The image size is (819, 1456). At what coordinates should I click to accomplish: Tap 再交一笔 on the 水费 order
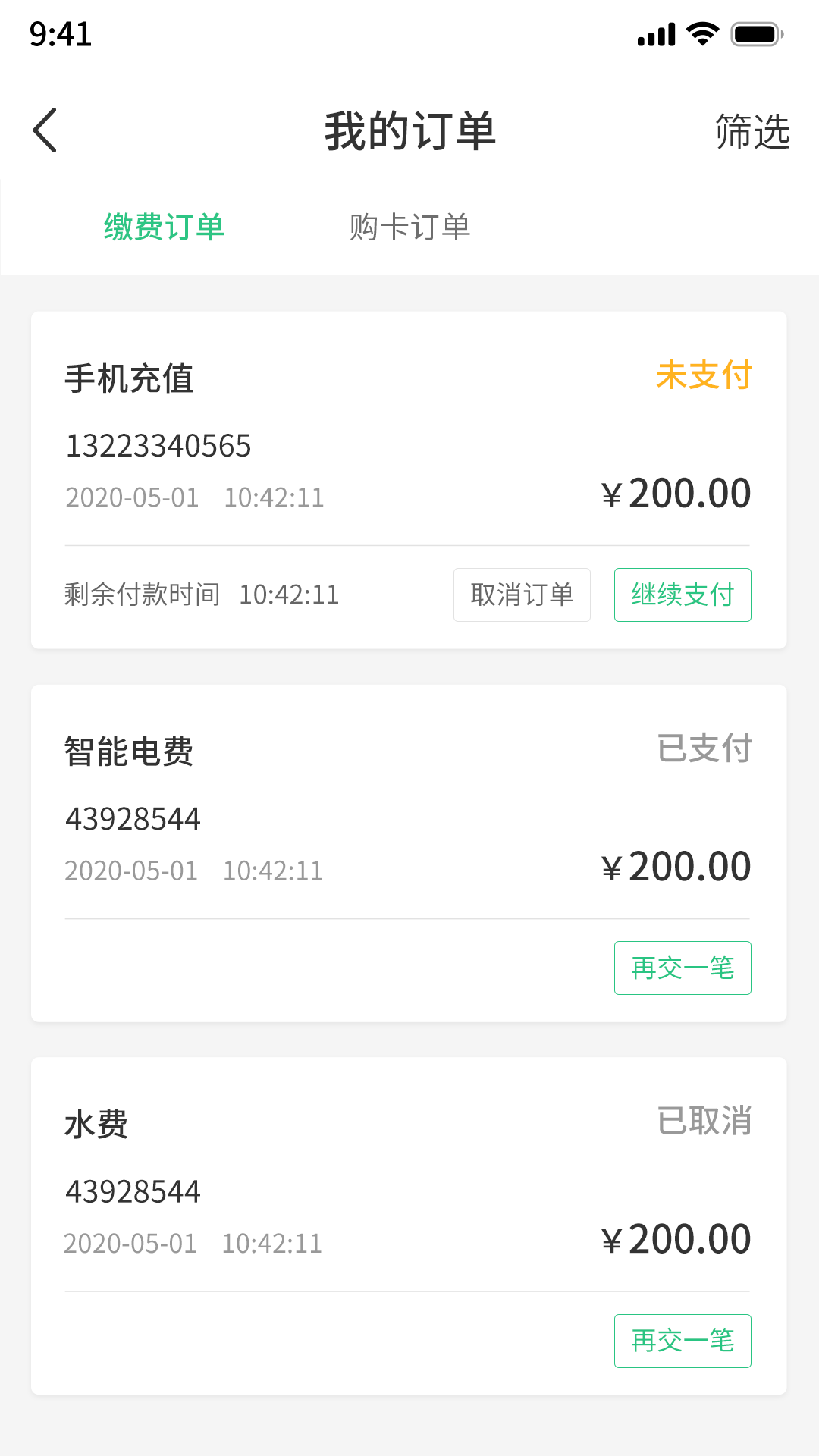[682, 1341]
